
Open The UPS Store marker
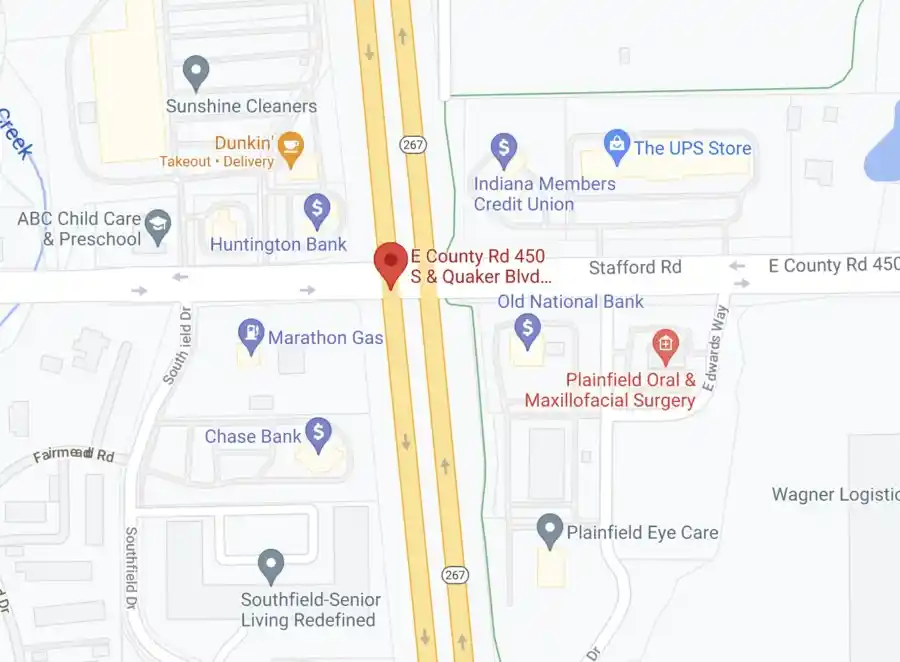tap(617, 146)
